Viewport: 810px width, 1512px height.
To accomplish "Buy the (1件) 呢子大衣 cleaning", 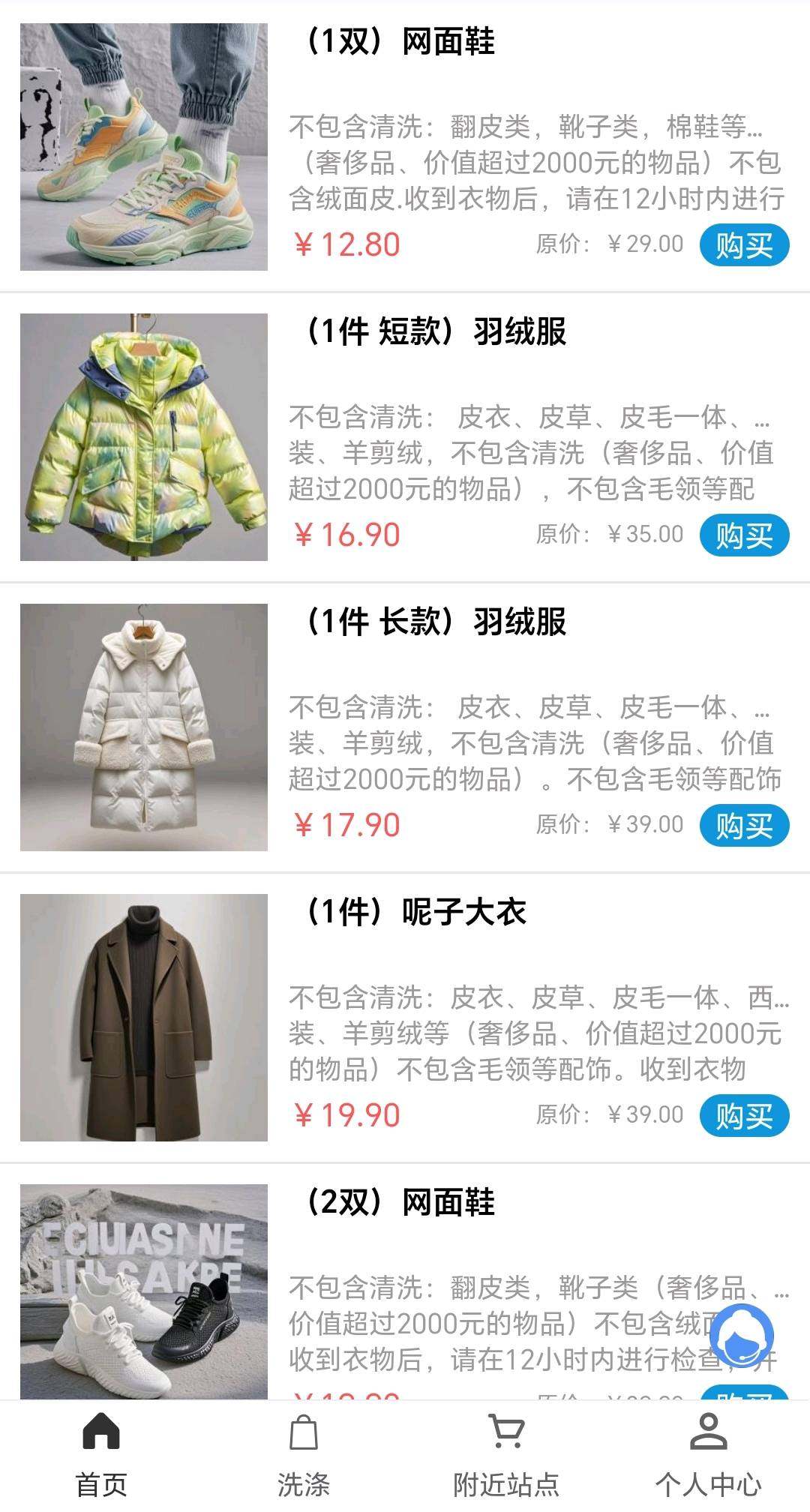I will [743, 1116].
